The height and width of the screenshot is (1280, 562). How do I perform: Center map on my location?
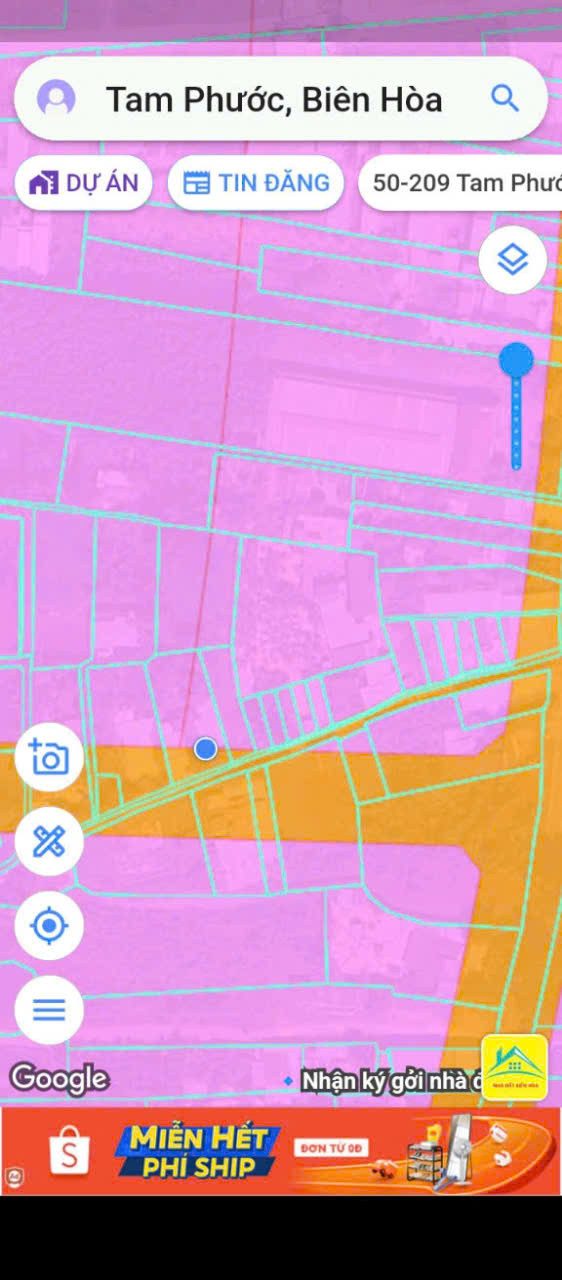pyautogui.click(x=49, y=926)
